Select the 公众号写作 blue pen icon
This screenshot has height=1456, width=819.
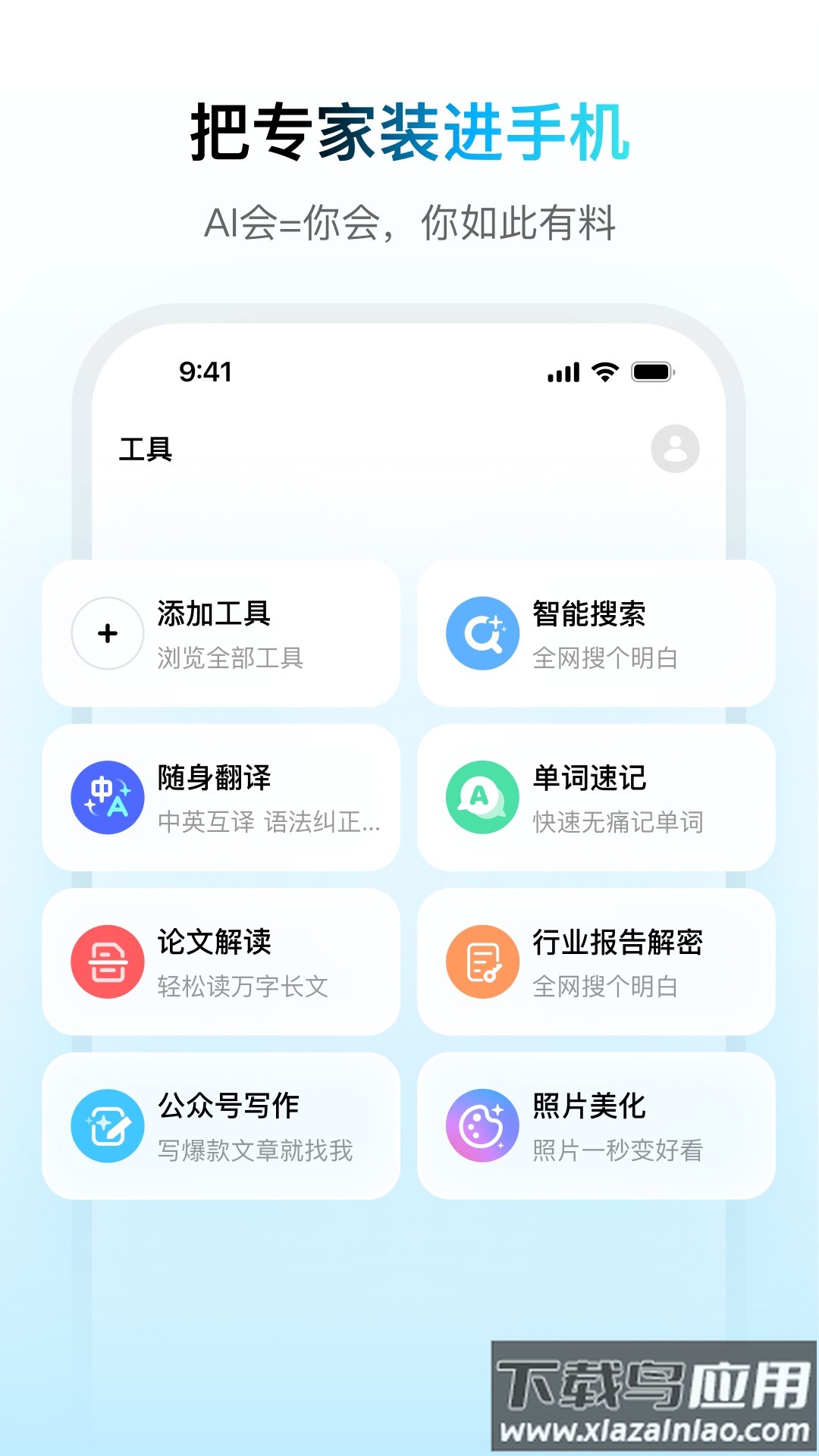[x=106, y=1125]
